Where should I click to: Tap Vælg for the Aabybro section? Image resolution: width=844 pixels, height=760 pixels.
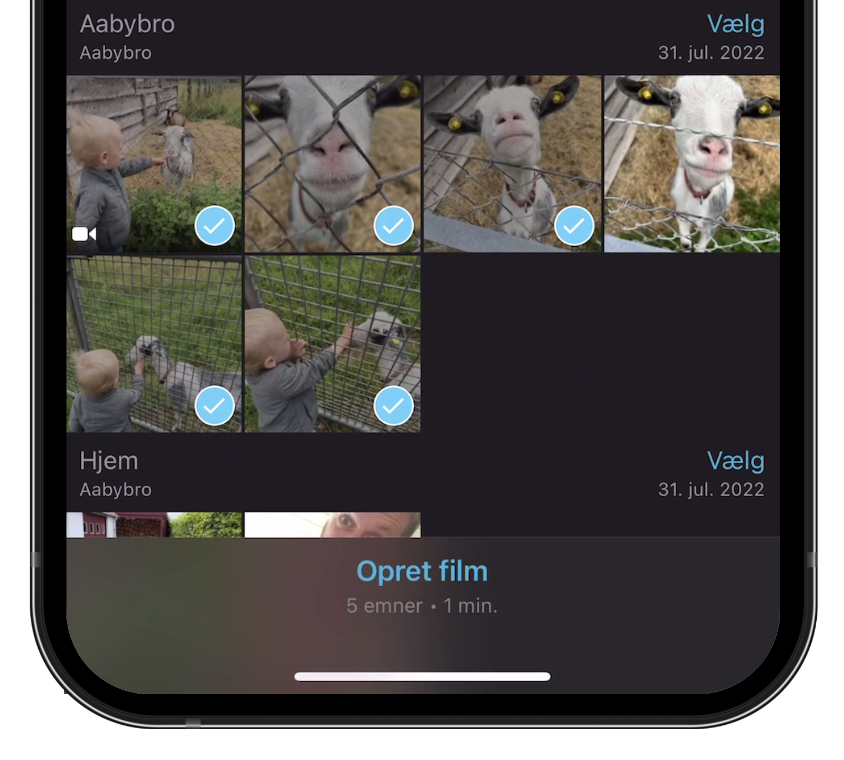pyautogui.click(x=735, y=23)
